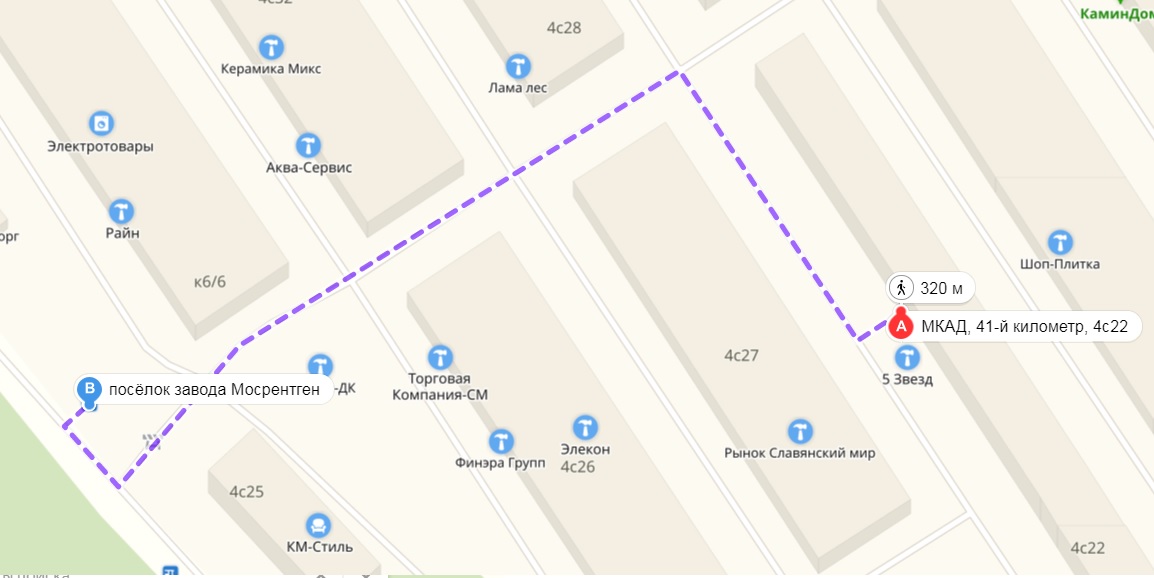Select the Райн store pin
The width and height of the screenshot is (1154, 578).
coord(121,211)
